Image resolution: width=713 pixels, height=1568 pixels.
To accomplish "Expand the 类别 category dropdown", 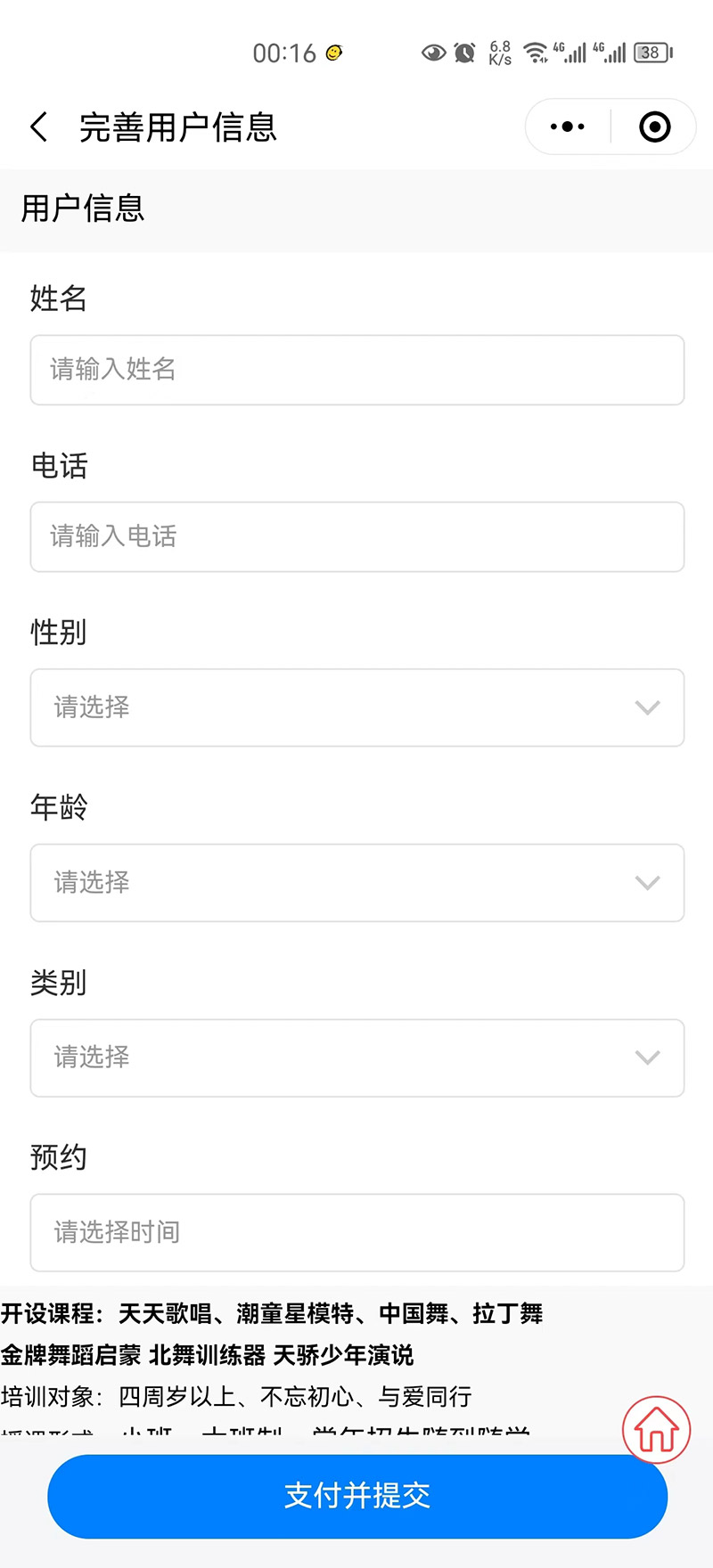I will 356,1058.
